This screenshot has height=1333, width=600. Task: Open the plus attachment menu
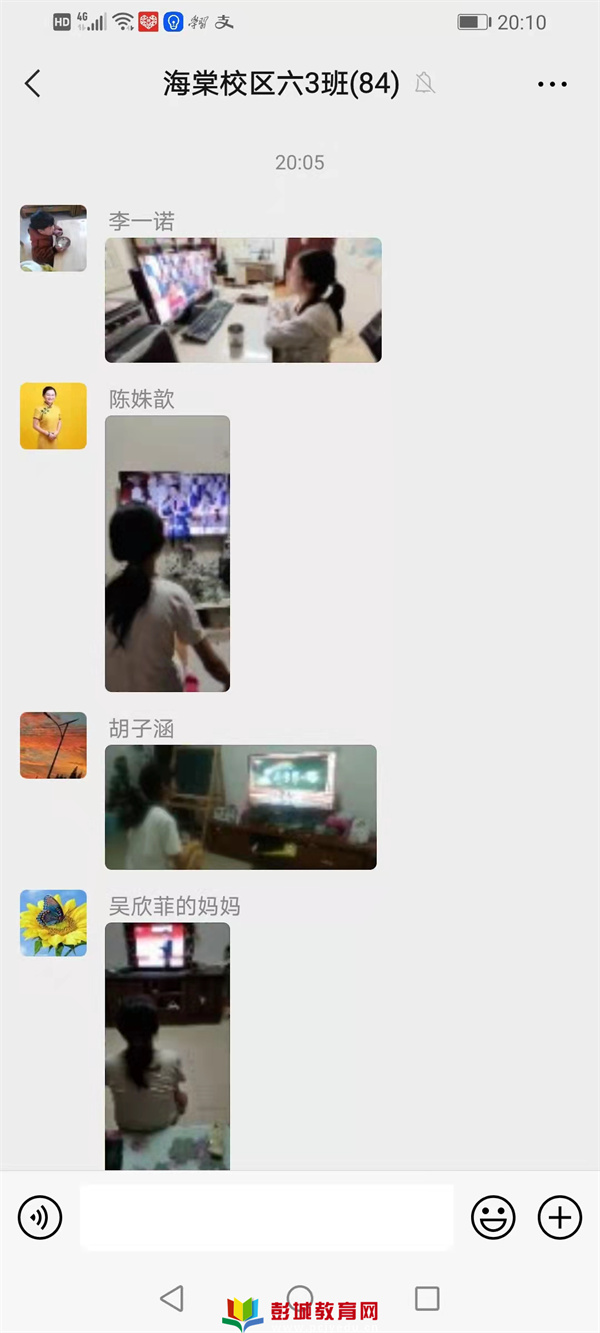[560, 1217]
